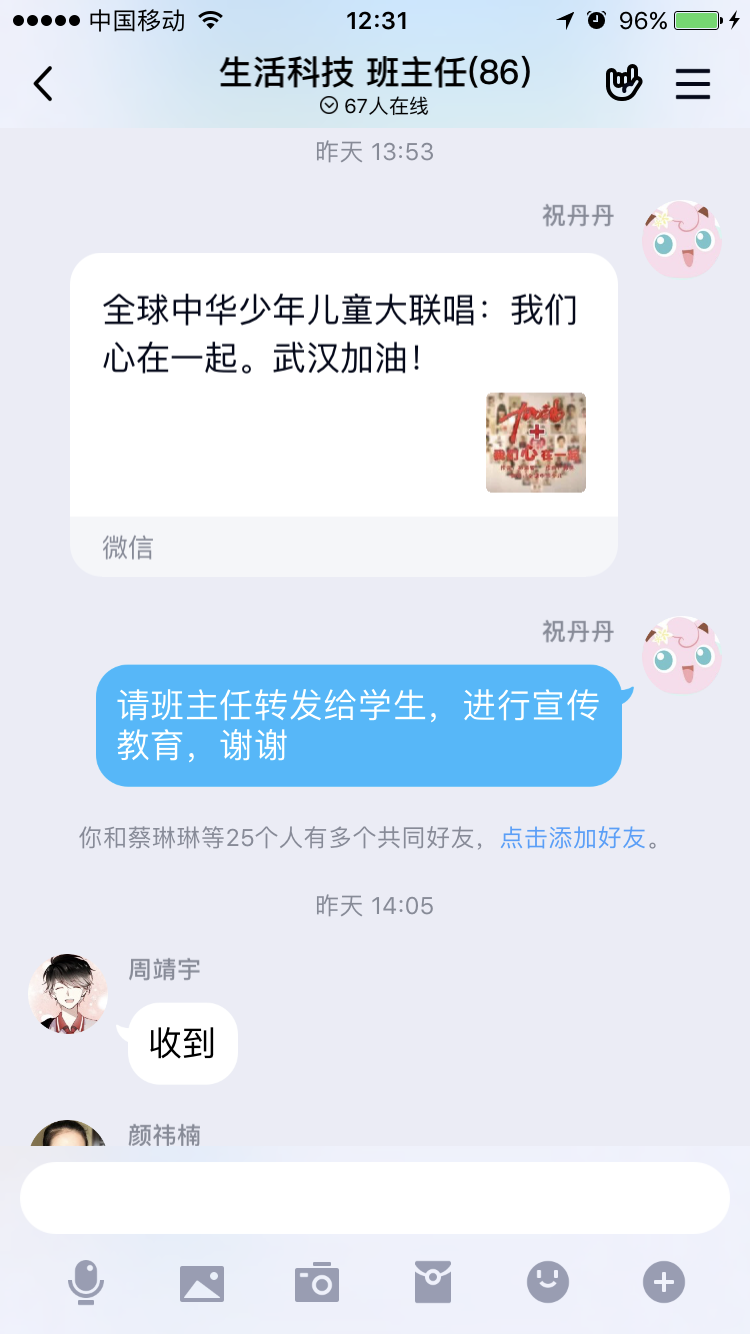The height and width of the screenshot is (1334, 750).
Task: Record a voice message with microphone
Action: [x=86, y=1282]
